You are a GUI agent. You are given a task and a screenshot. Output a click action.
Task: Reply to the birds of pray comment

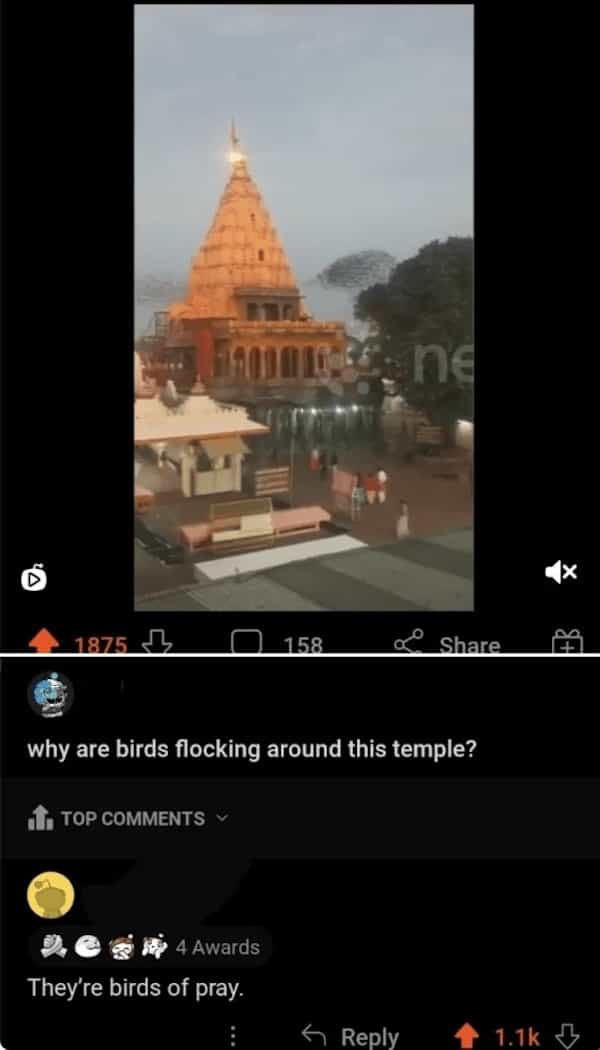(x=352, y=1036)
